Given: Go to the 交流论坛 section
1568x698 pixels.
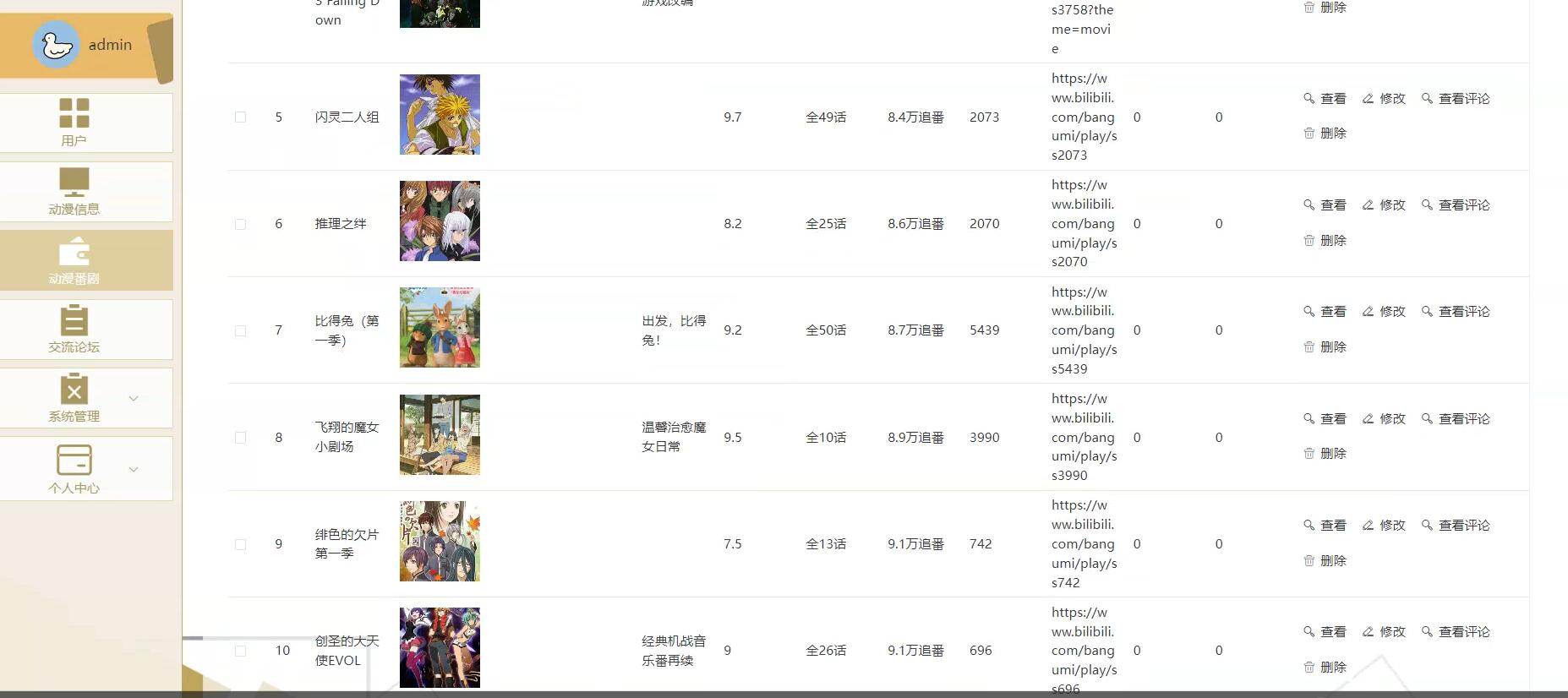Looking at the screenshot, I should point(74,330).
